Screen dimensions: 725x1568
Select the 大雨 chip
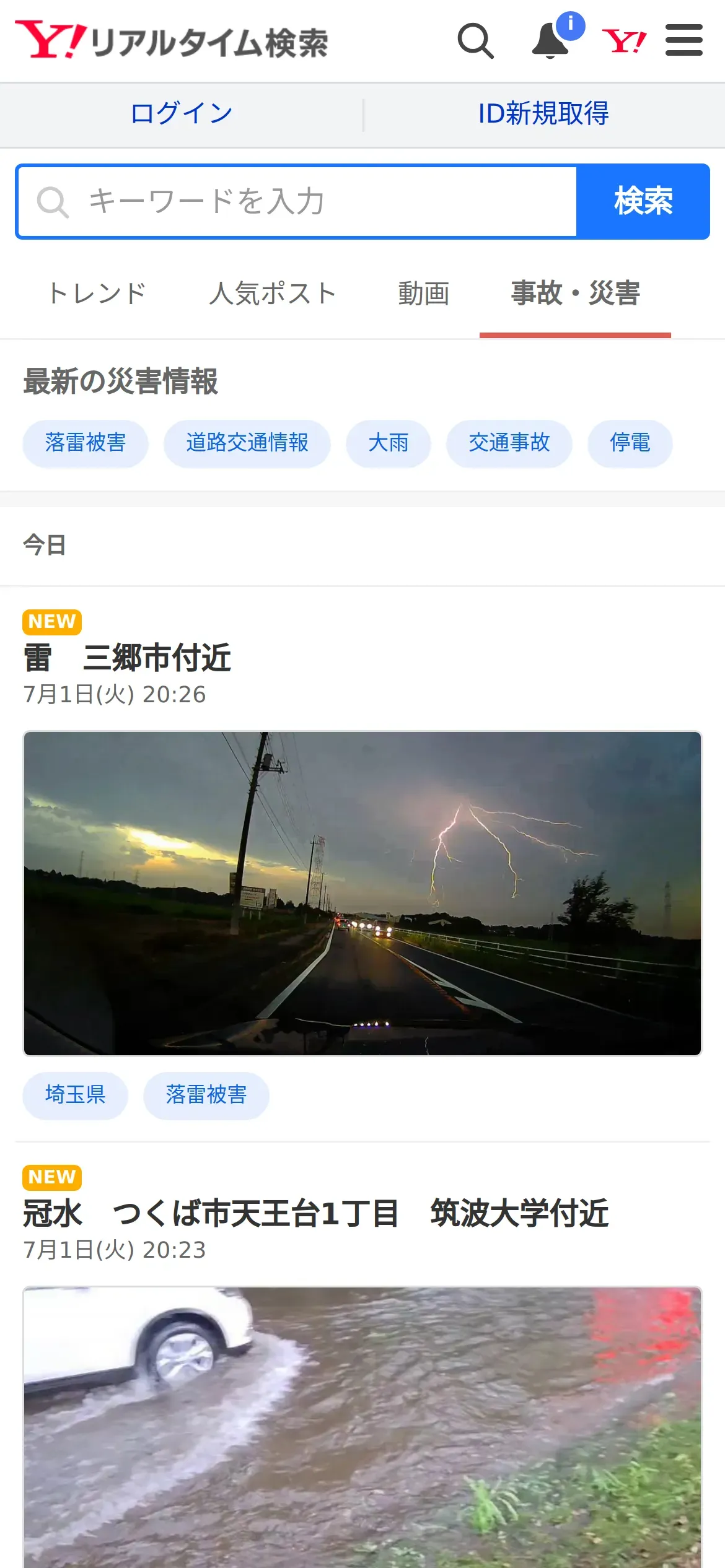click(389, 443)
